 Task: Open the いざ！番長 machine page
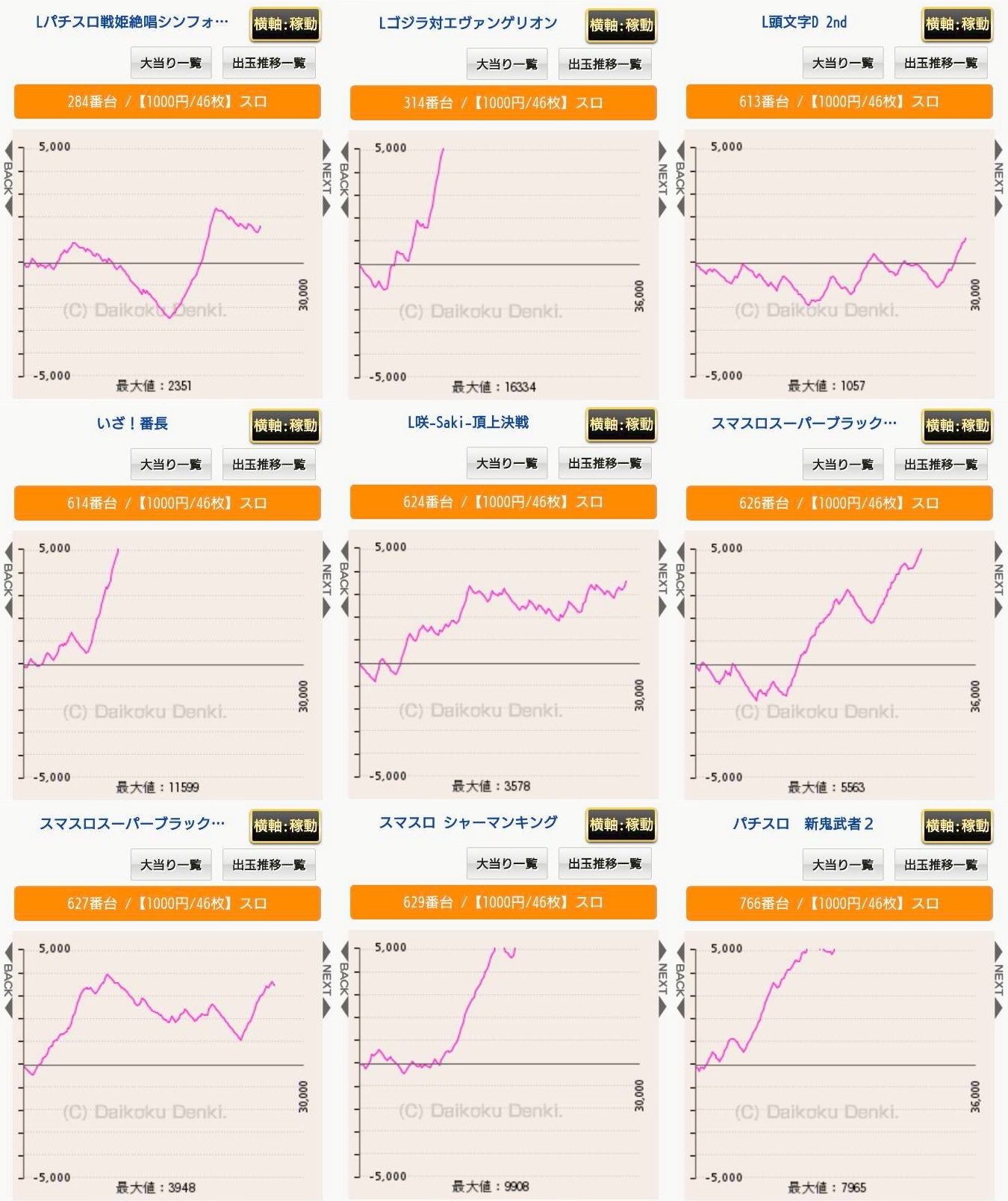132,423
